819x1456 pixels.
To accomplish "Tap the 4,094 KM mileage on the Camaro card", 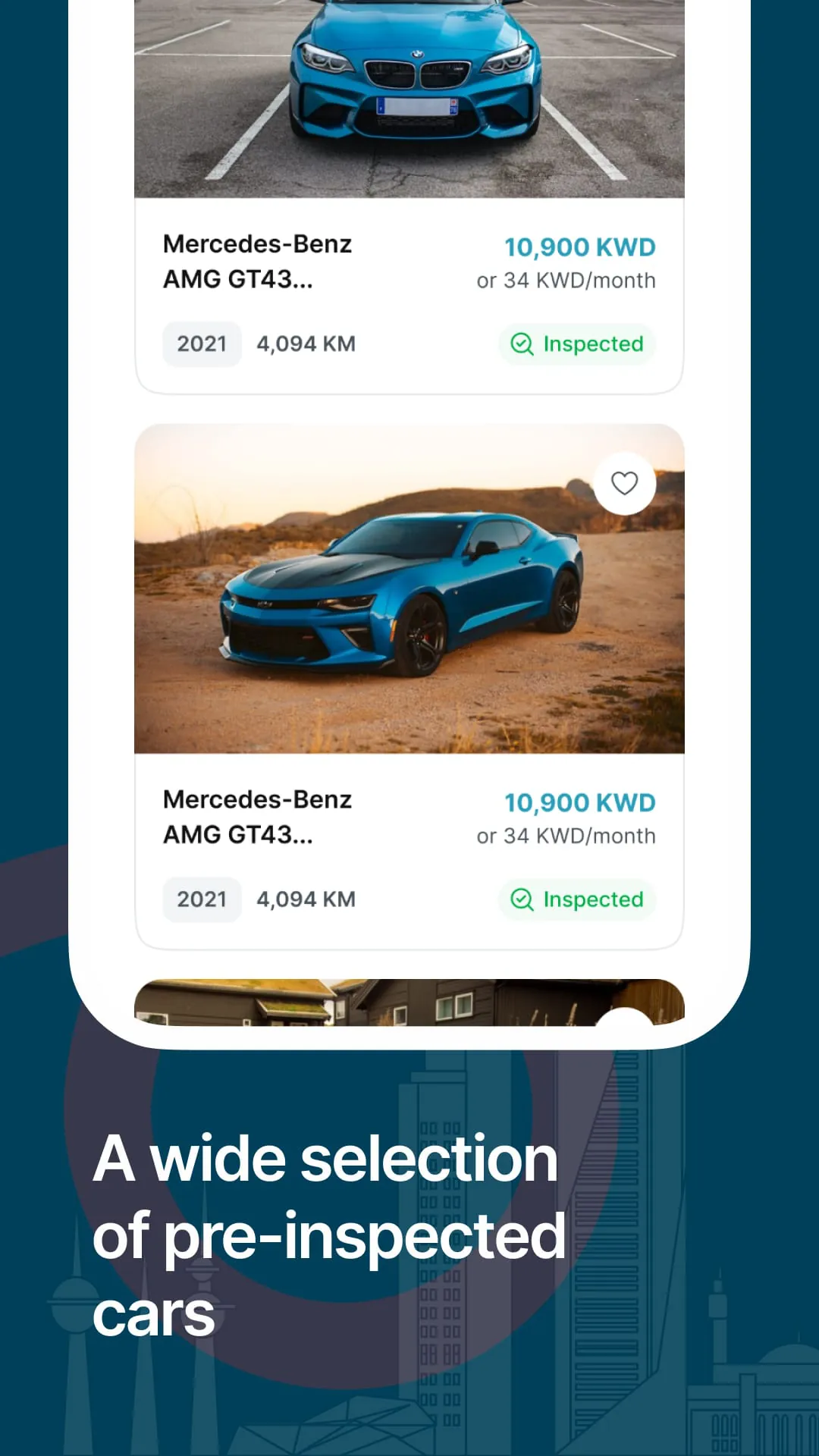I will 305,899.
